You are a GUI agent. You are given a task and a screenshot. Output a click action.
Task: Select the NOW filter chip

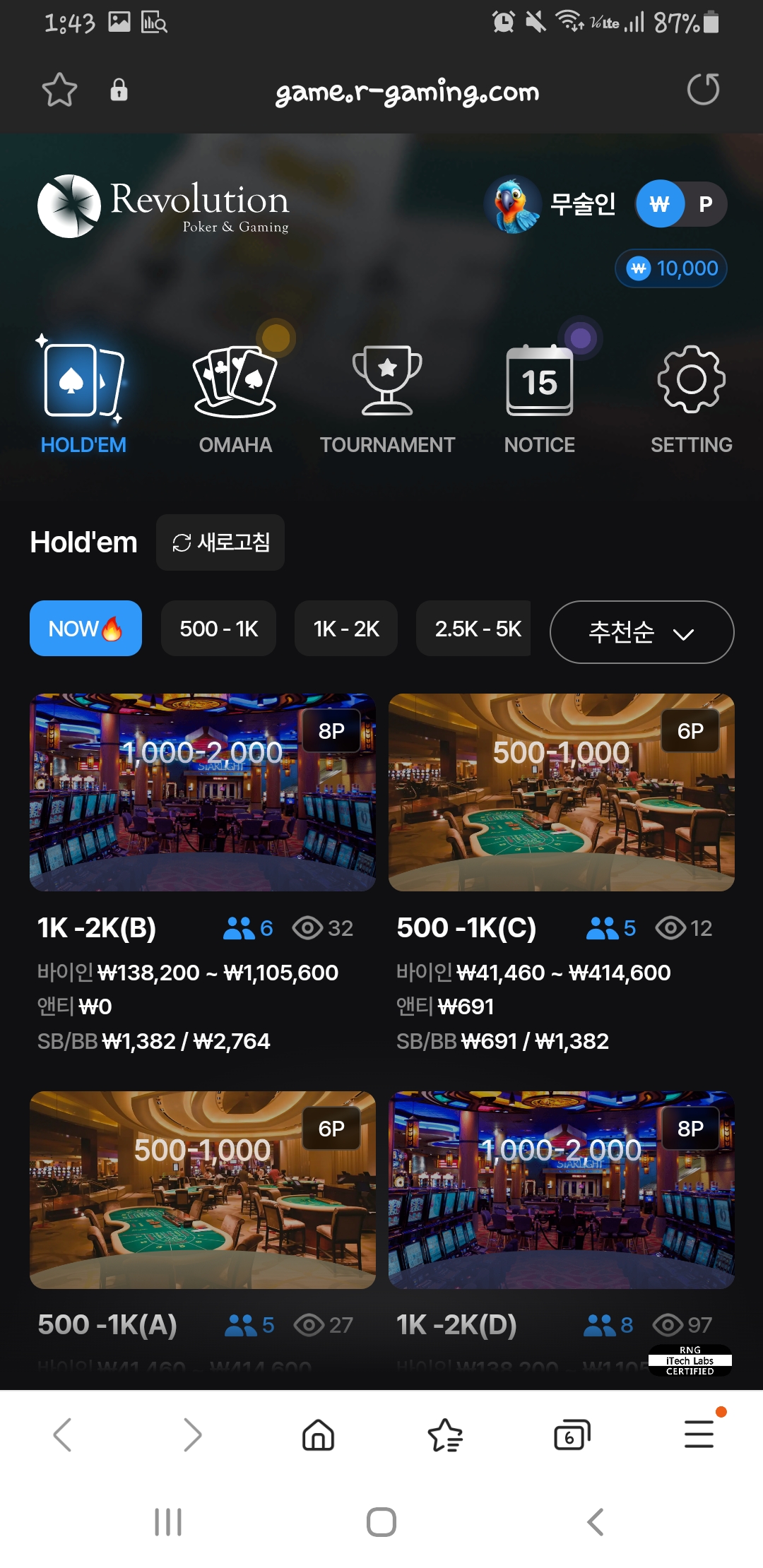(85, 629)
